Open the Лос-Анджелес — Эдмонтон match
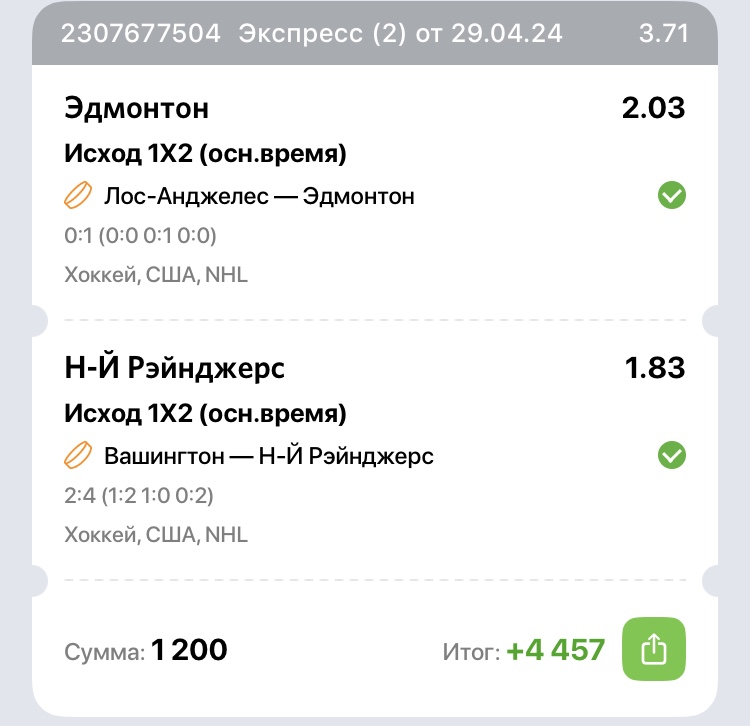This screenshot has width=750, height=726. [258, 196]
